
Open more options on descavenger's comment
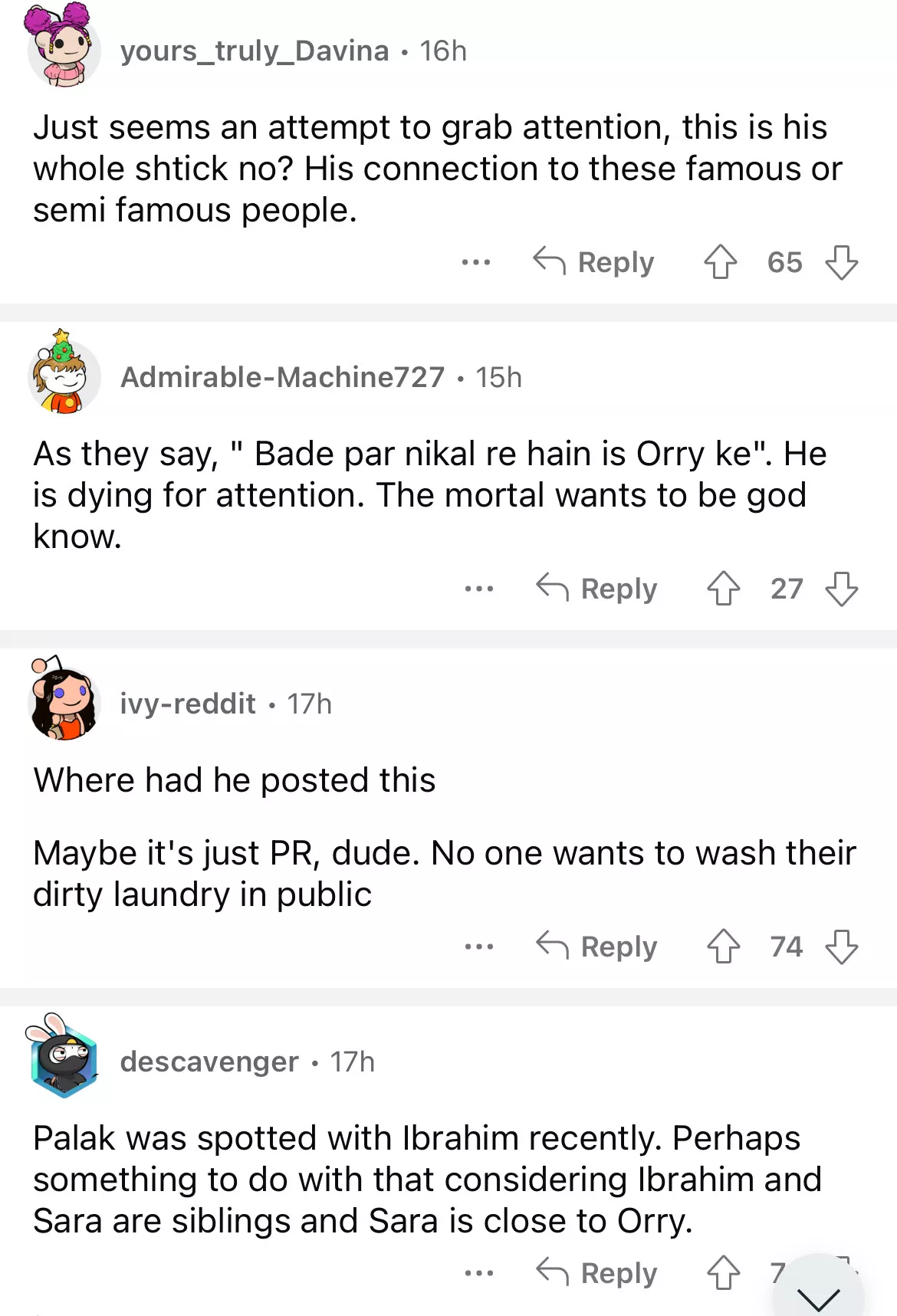[x=479, y=1273]
